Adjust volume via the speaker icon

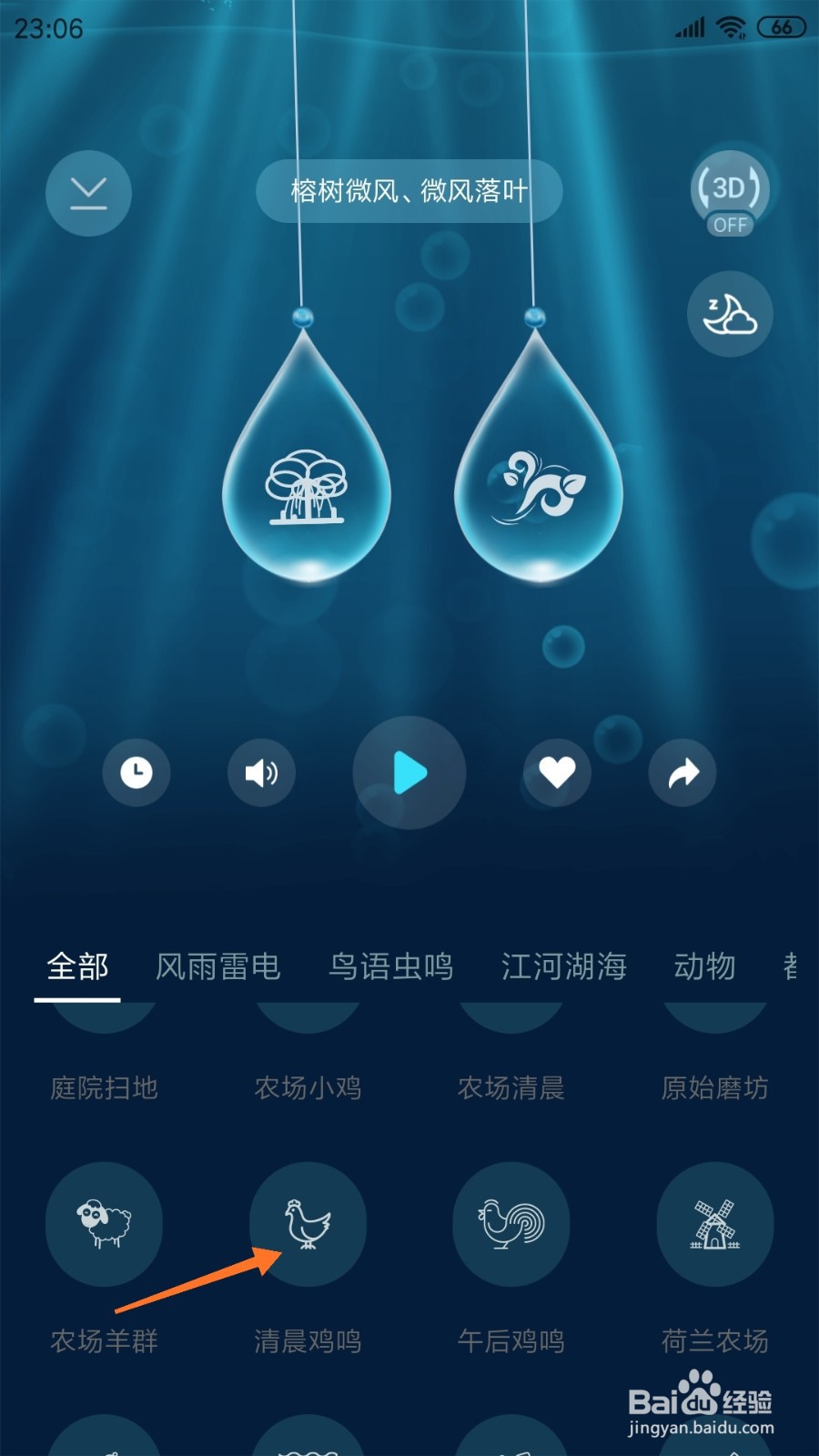coord(261,773)
